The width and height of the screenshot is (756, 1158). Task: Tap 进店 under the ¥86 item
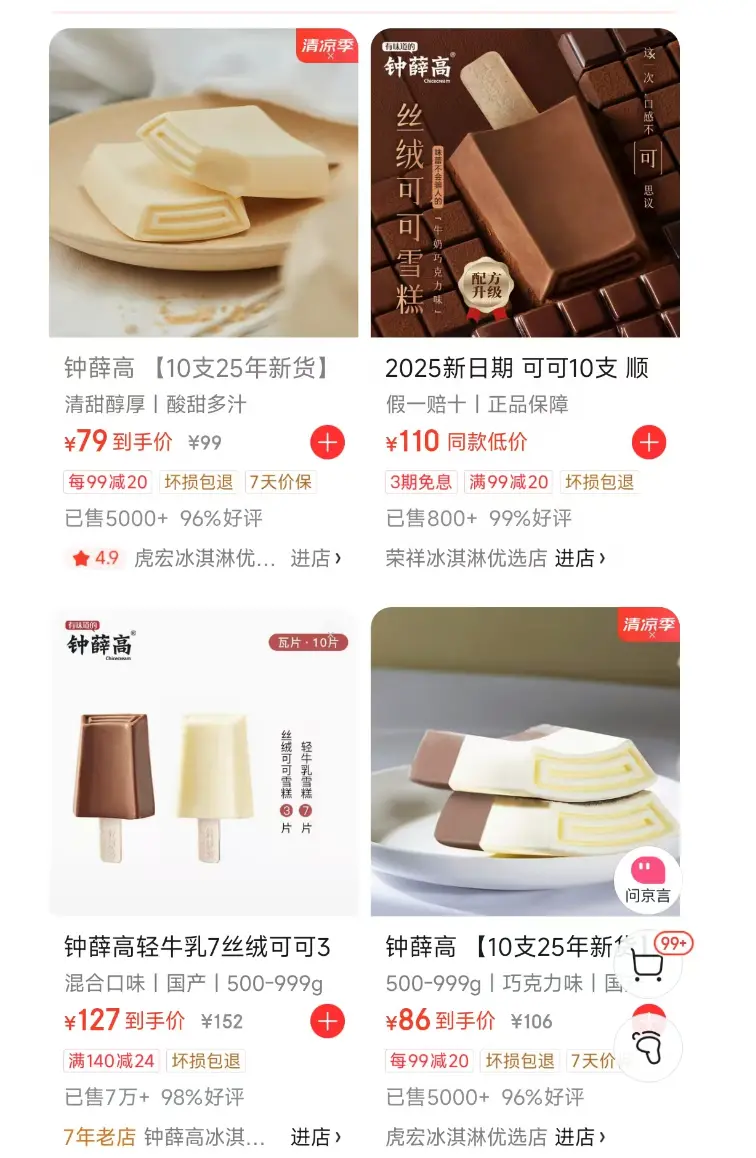[x=580, y=1137]
